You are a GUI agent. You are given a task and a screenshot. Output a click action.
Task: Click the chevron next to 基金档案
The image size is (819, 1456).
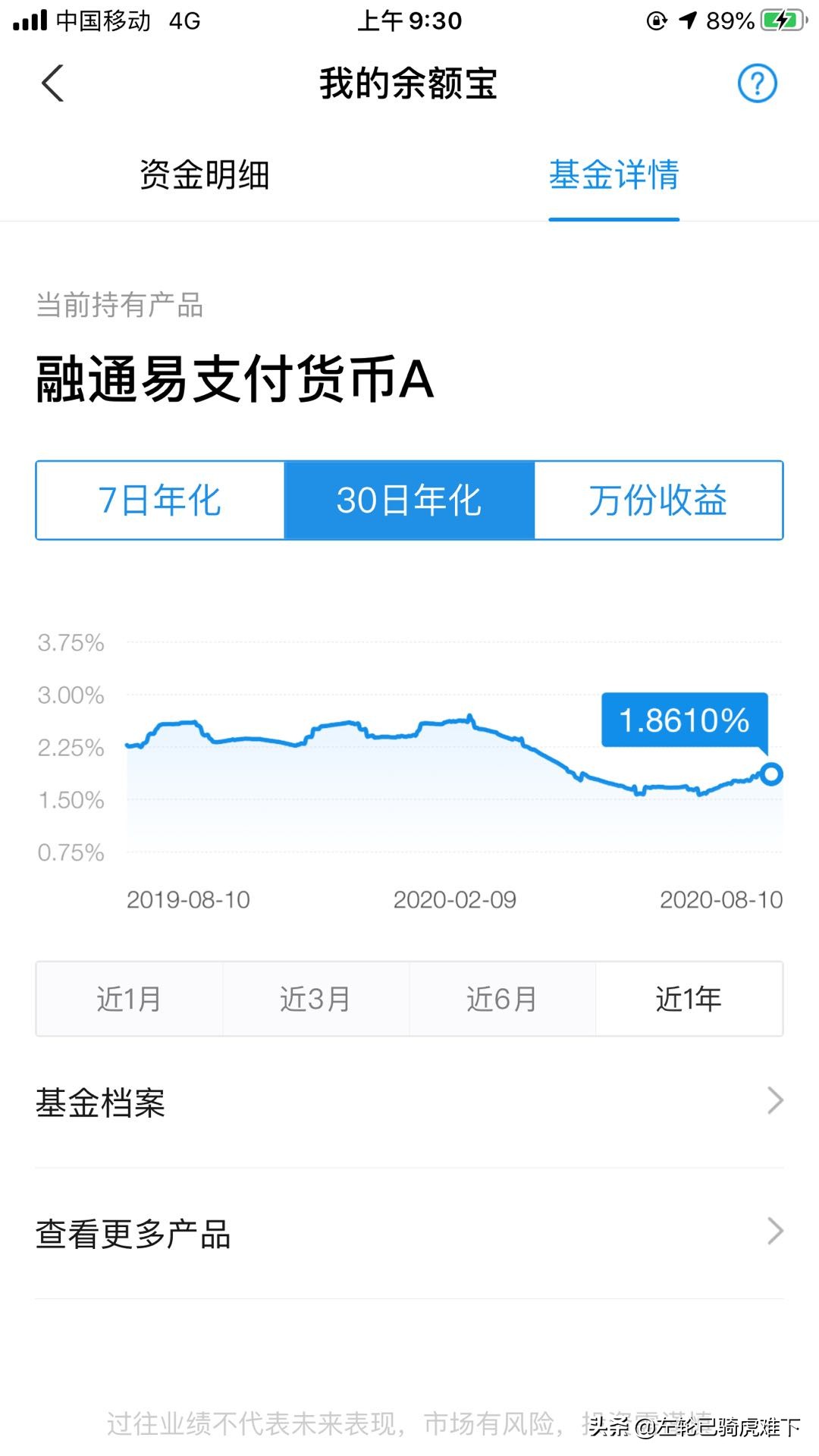774,1100
